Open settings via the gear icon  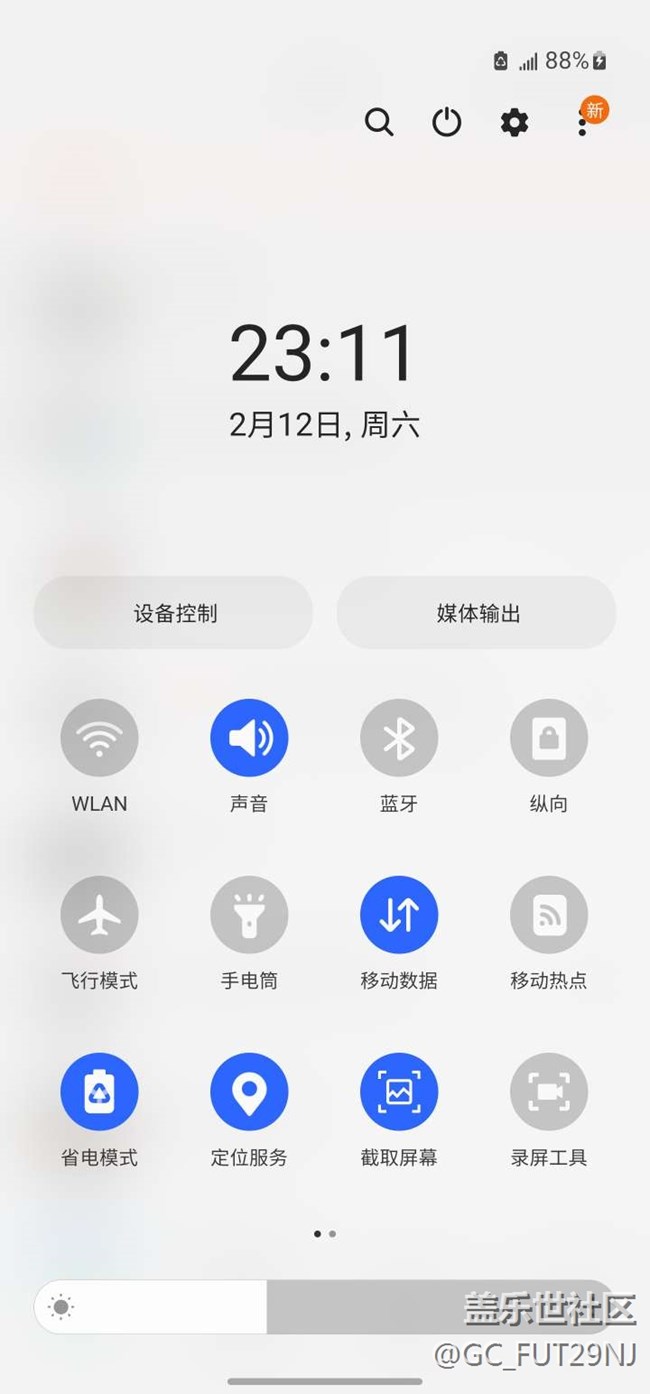pos(514,123)
